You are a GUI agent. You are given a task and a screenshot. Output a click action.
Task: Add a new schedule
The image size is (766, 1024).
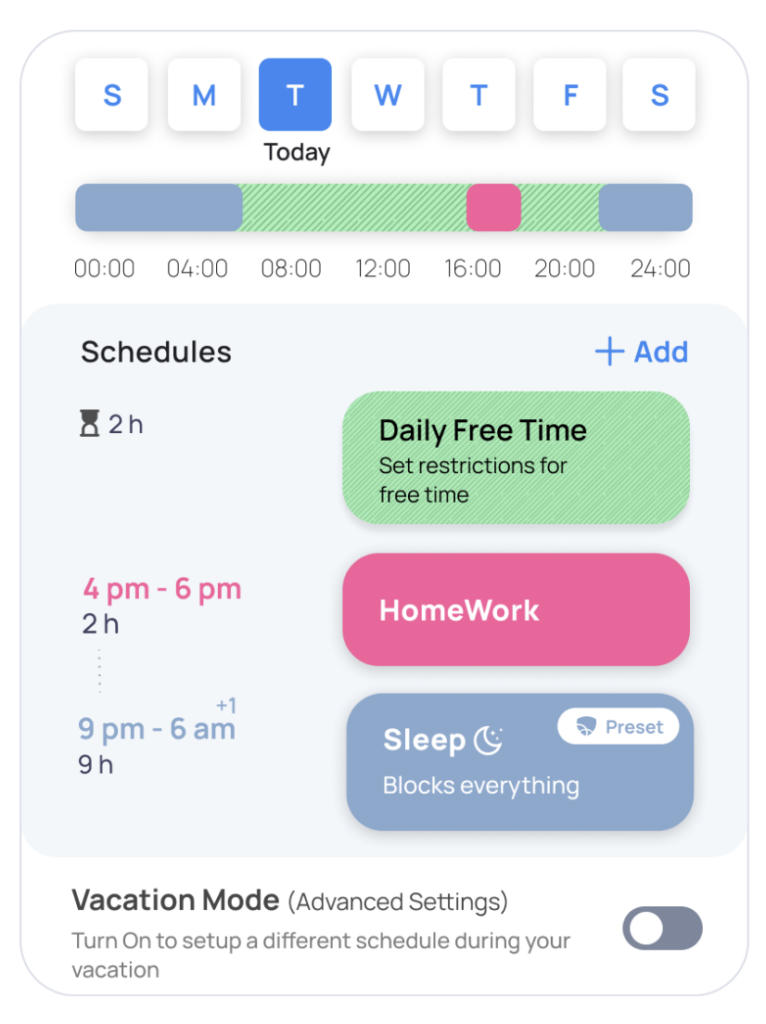[641, 352]
